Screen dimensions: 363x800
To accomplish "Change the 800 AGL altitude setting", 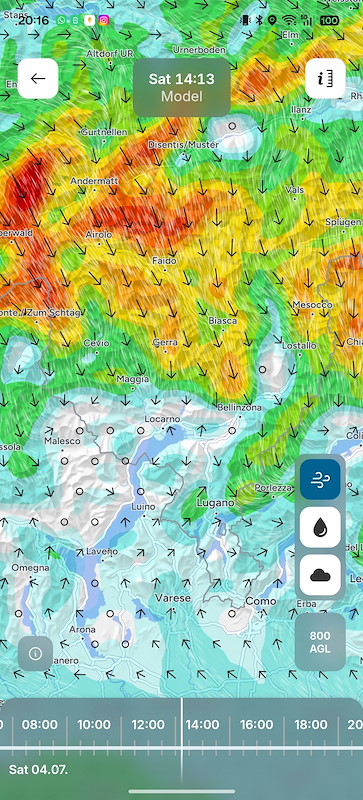I will pos(320,642).
